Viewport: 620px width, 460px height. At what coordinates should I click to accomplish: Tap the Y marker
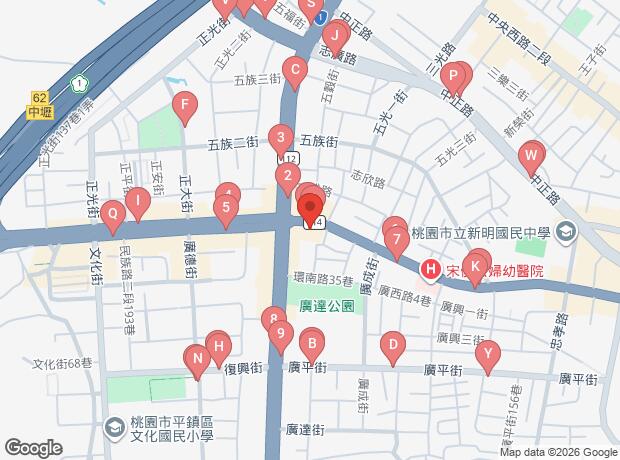point(488,353)
